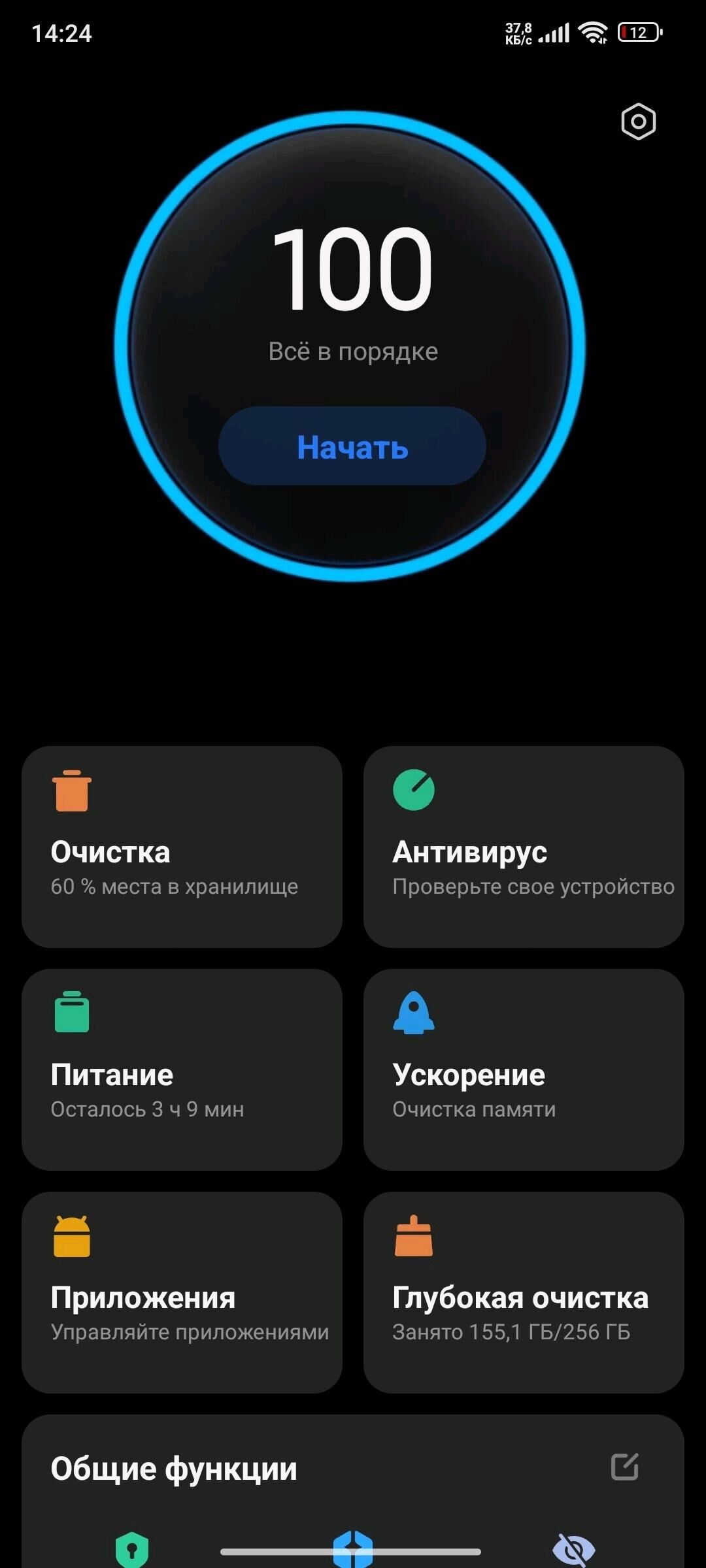Open the Приложения card
Screen dimensions: 706x1568
click(182, 1292)
